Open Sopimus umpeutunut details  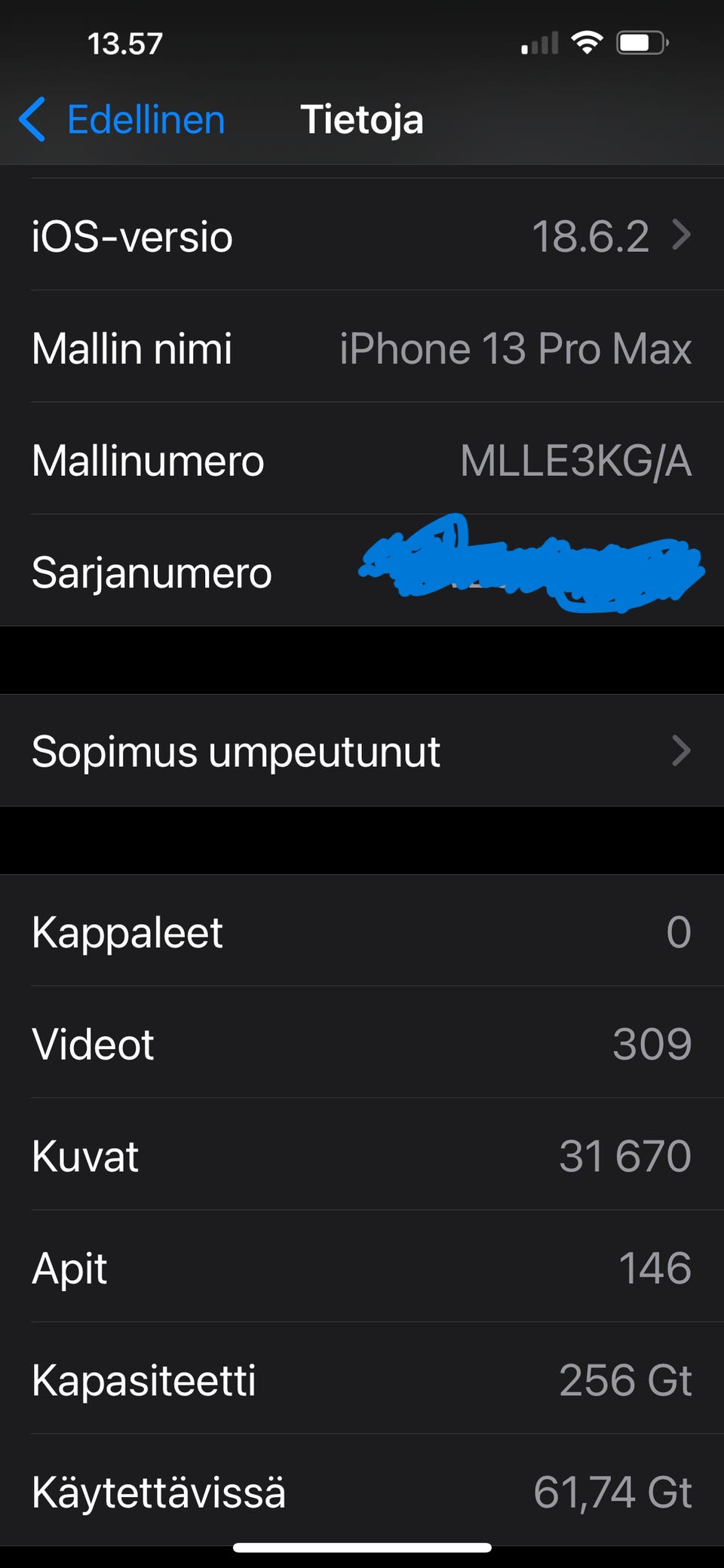[x=362, y=750]
